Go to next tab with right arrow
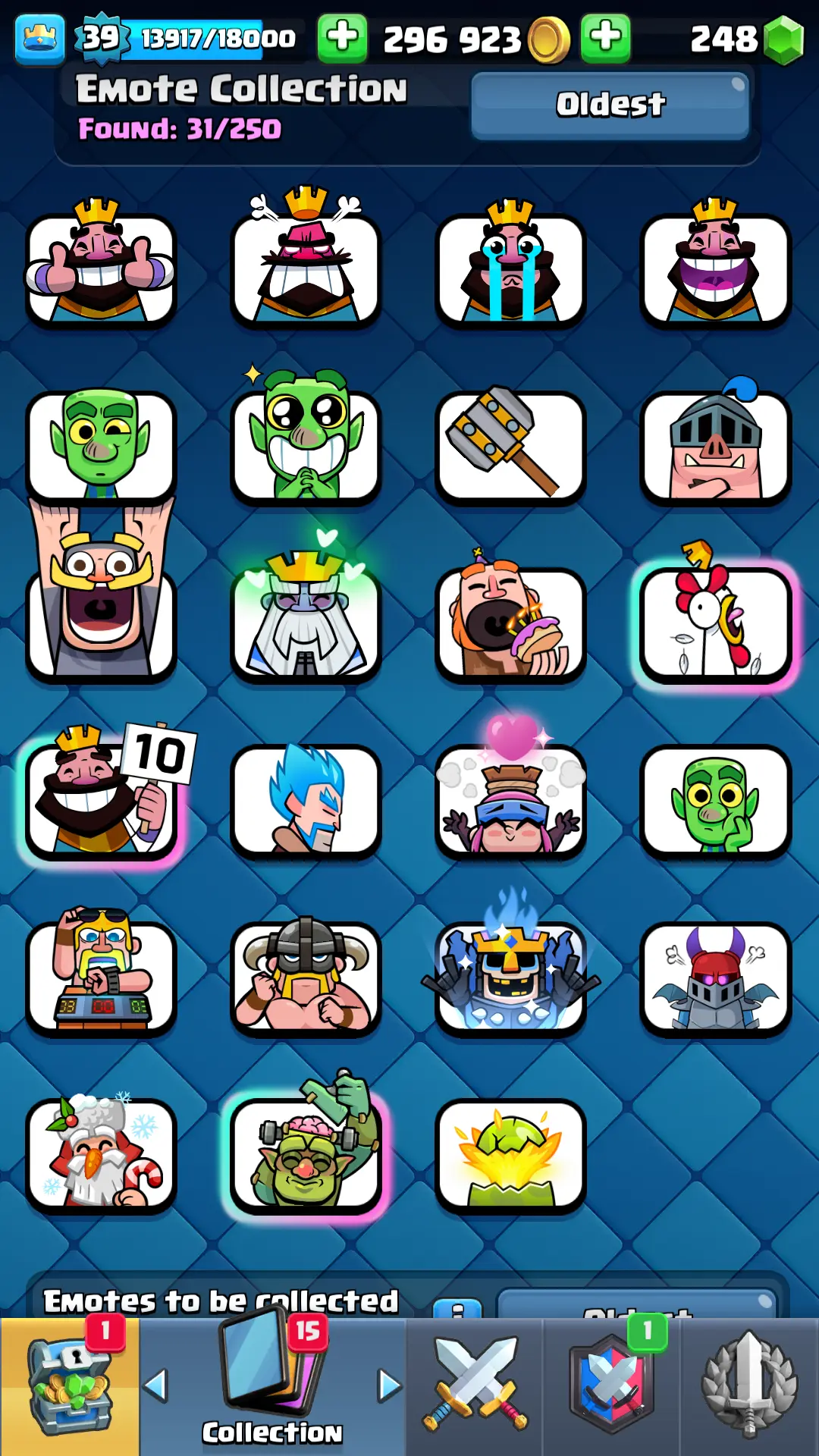 (389, 1386)
